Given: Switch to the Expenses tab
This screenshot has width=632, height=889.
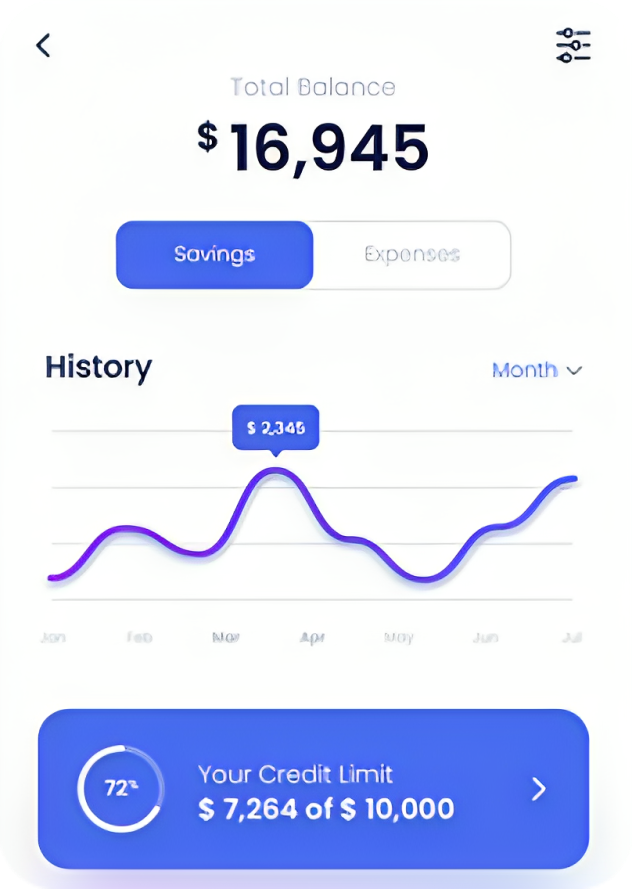Looking at the screenshot, I should point(411,255).
